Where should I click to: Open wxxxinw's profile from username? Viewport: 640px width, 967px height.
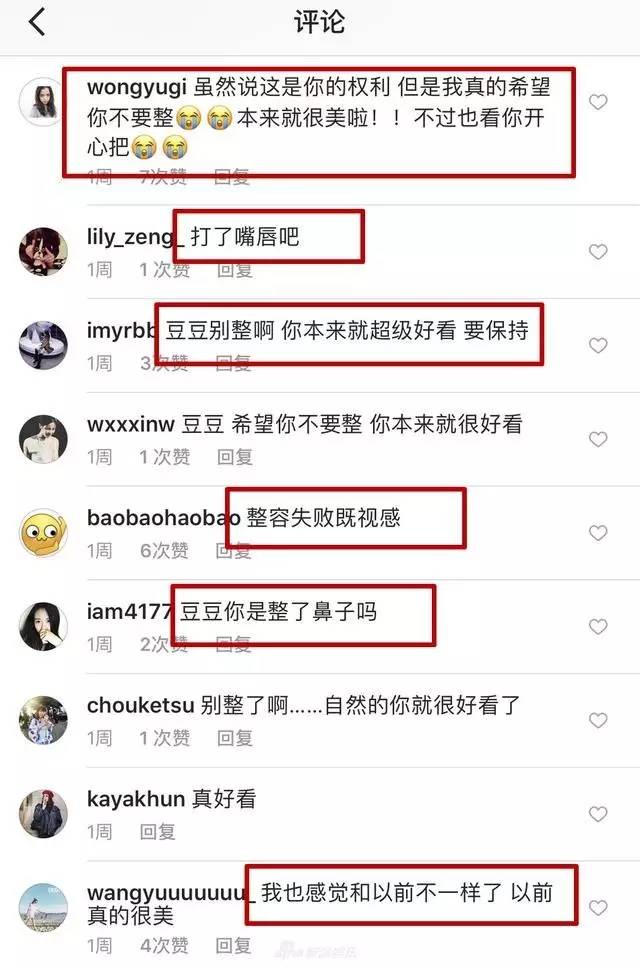(x=129, y=425)
